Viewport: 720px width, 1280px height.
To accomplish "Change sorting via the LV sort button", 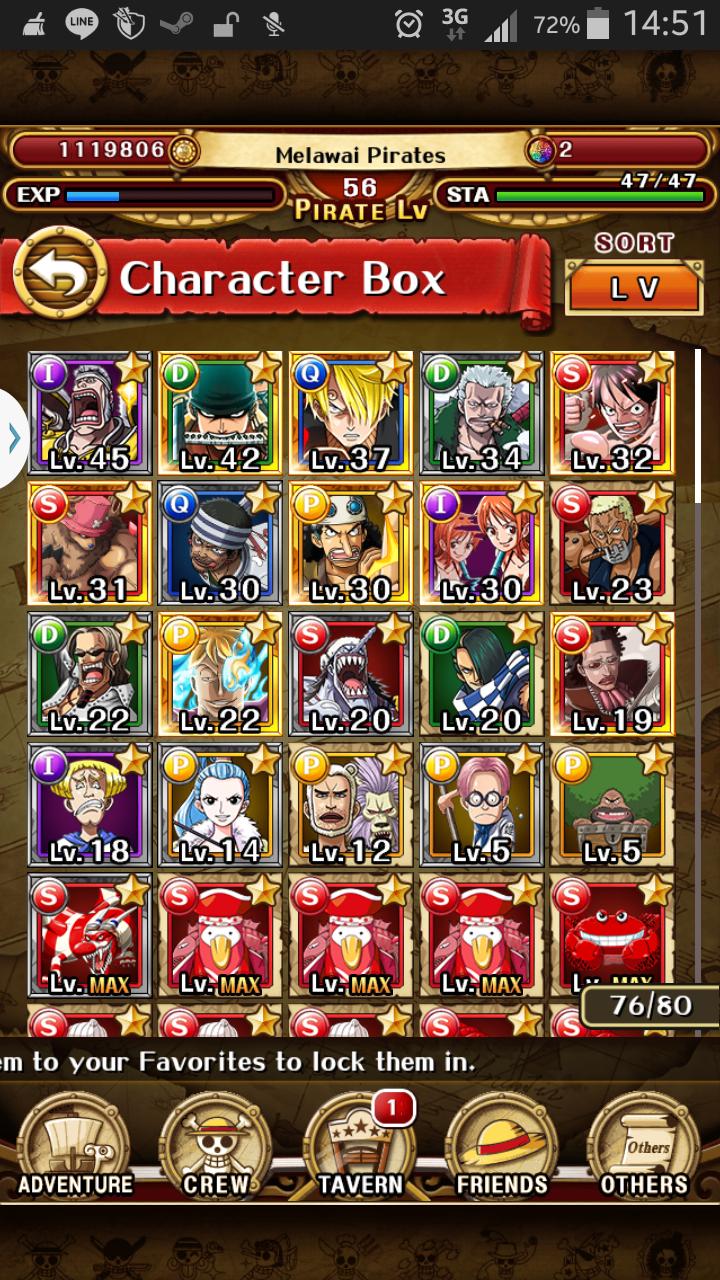I will pyautogui.click(x=634, y=290).
